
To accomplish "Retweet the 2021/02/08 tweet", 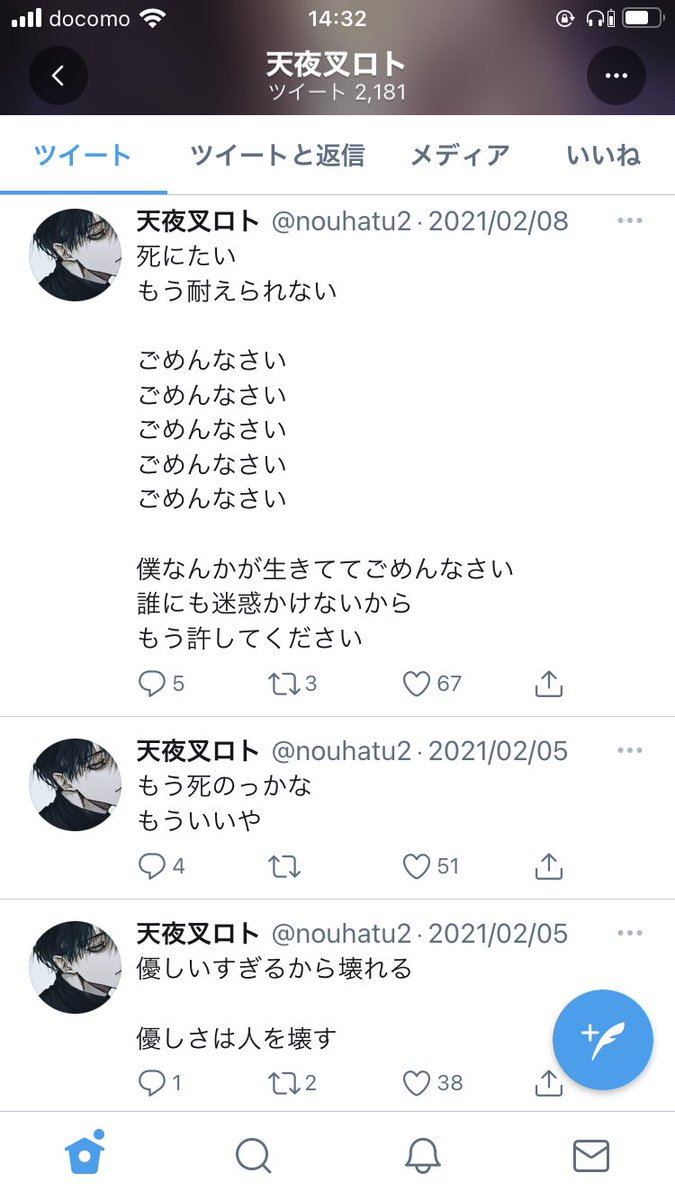I will tap(285, 684).
